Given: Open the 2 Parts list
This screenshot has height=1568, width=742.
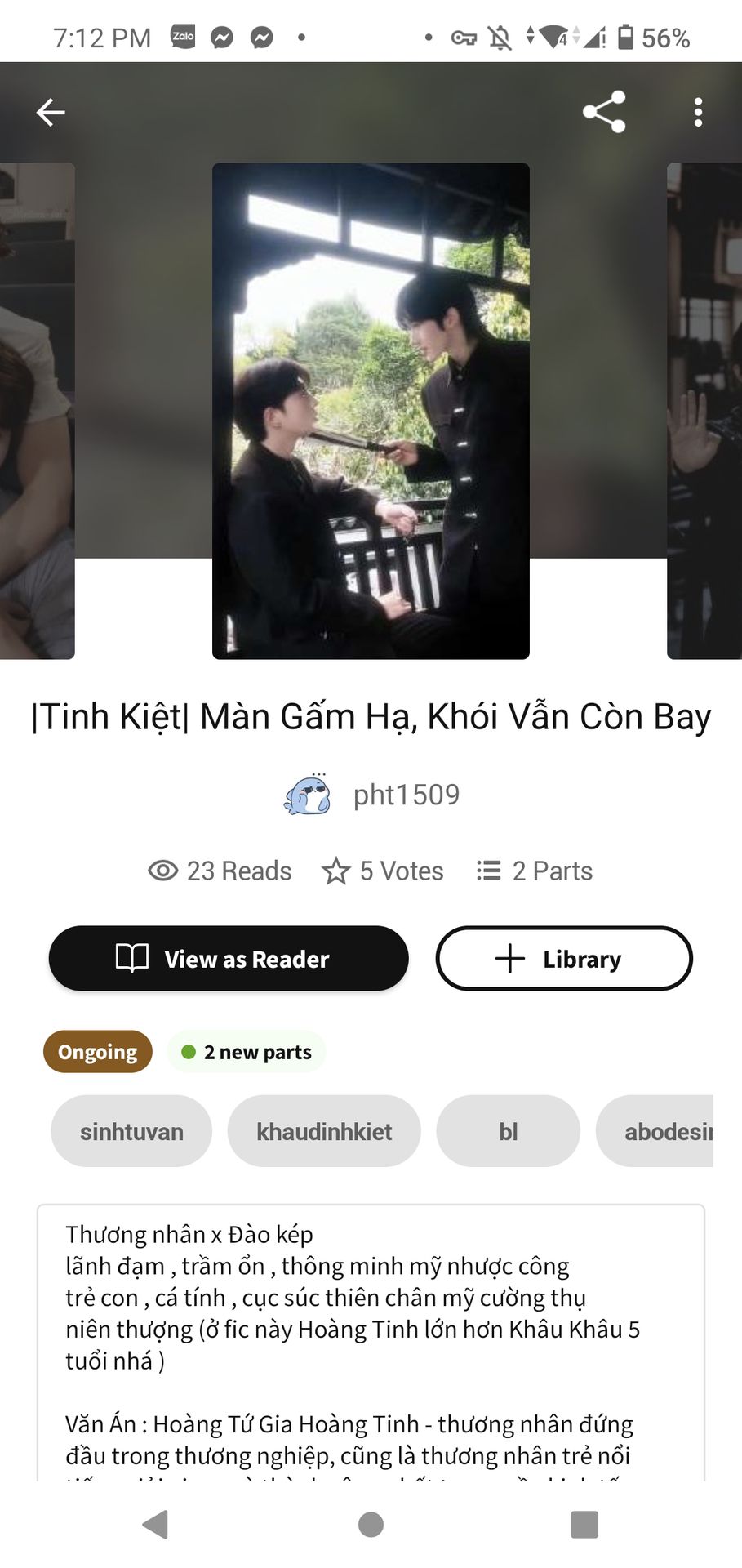Looking at the screenshot, I should 535,871.
